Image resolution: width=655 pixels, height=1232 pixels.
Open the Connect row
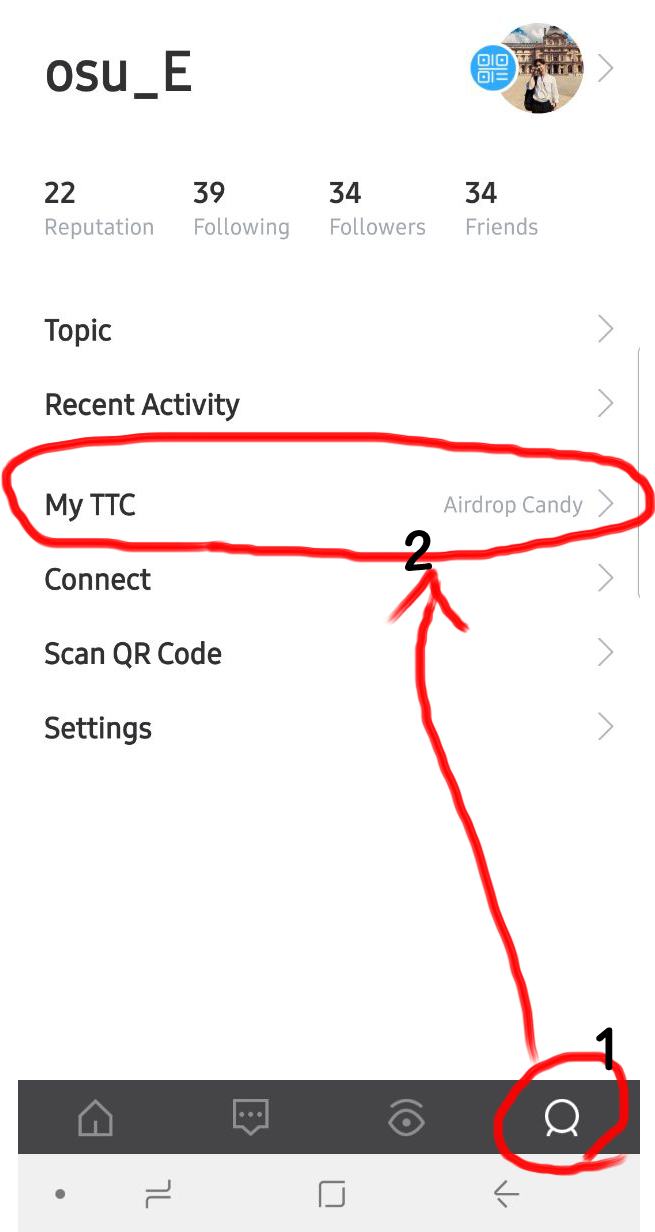coord(328,579)
